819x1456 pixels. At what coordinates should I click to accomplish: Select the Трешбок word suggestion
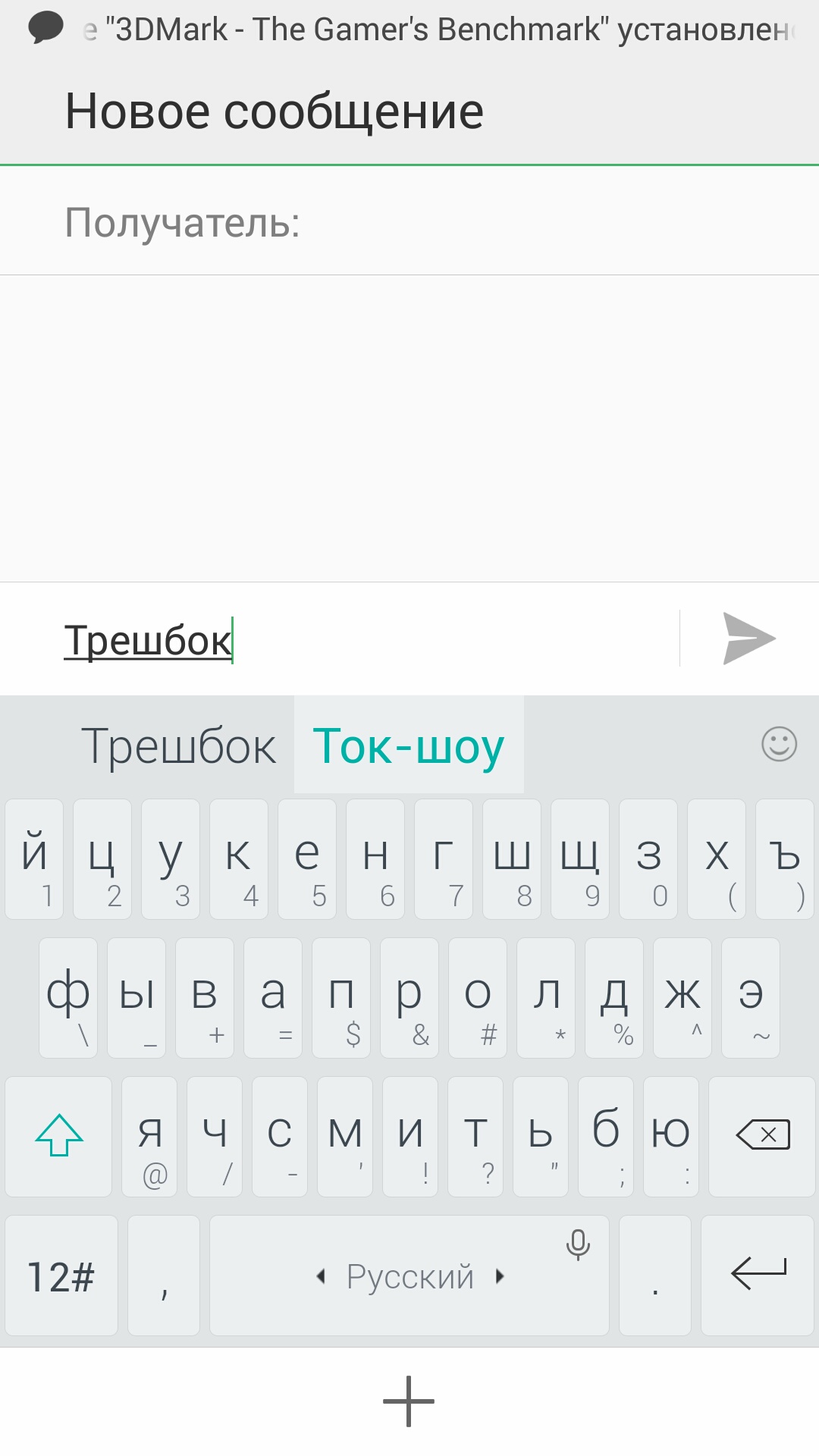178,745
